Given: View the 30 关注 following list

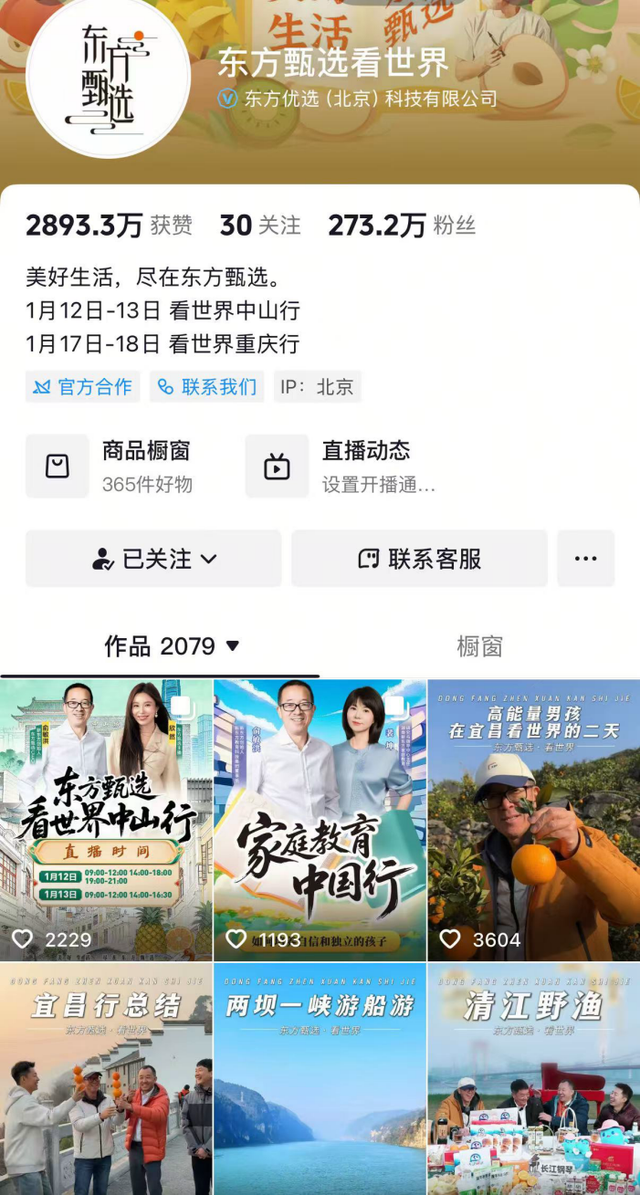Looking at the screenshot, I should tap(260, 226).
